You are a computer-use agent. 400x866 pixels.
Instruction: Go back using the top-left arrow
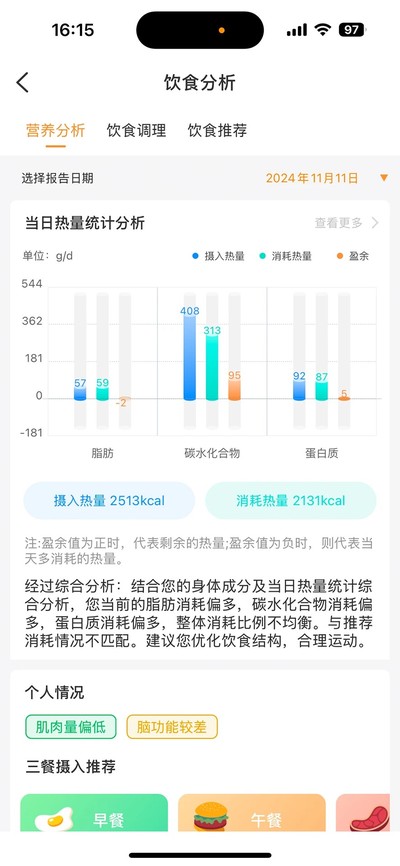click(x=22, y=83)
